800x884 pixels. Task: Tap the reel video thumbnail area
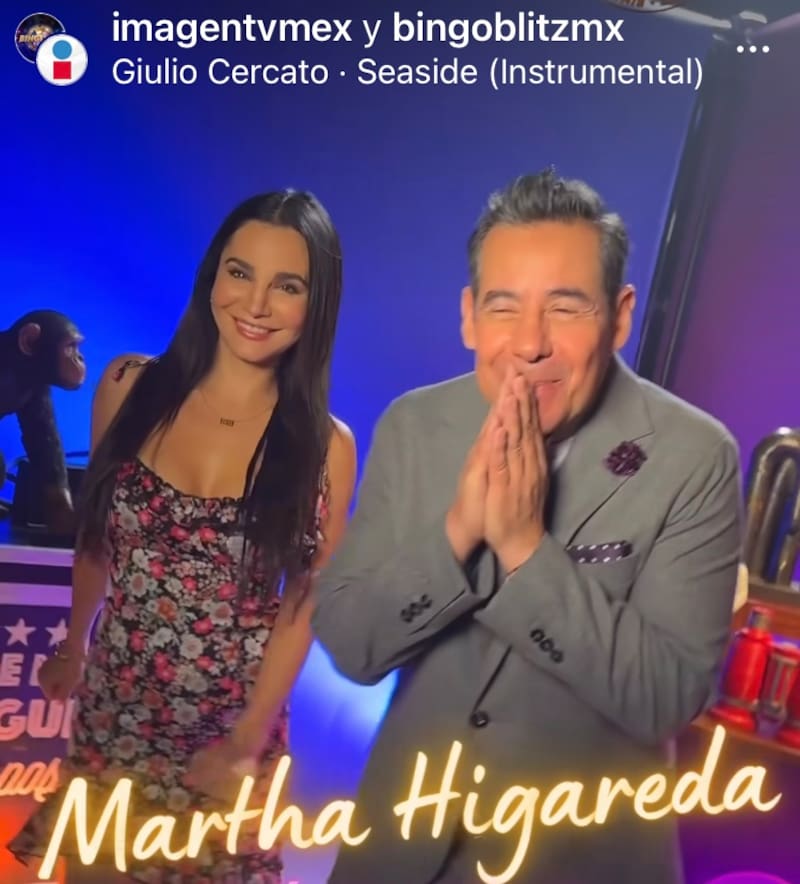tap(400, 450)
